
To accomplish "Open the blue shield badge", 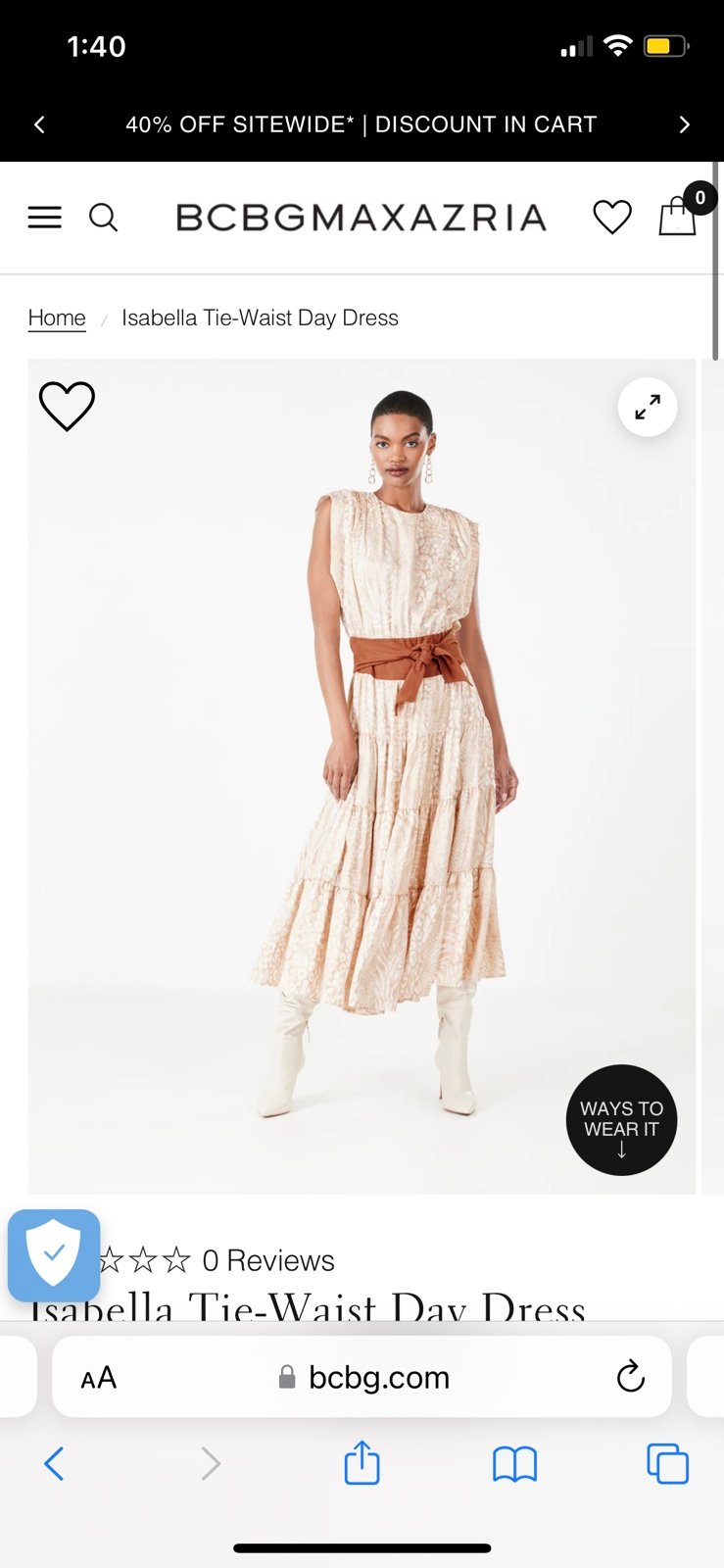I will [54, 1255].
